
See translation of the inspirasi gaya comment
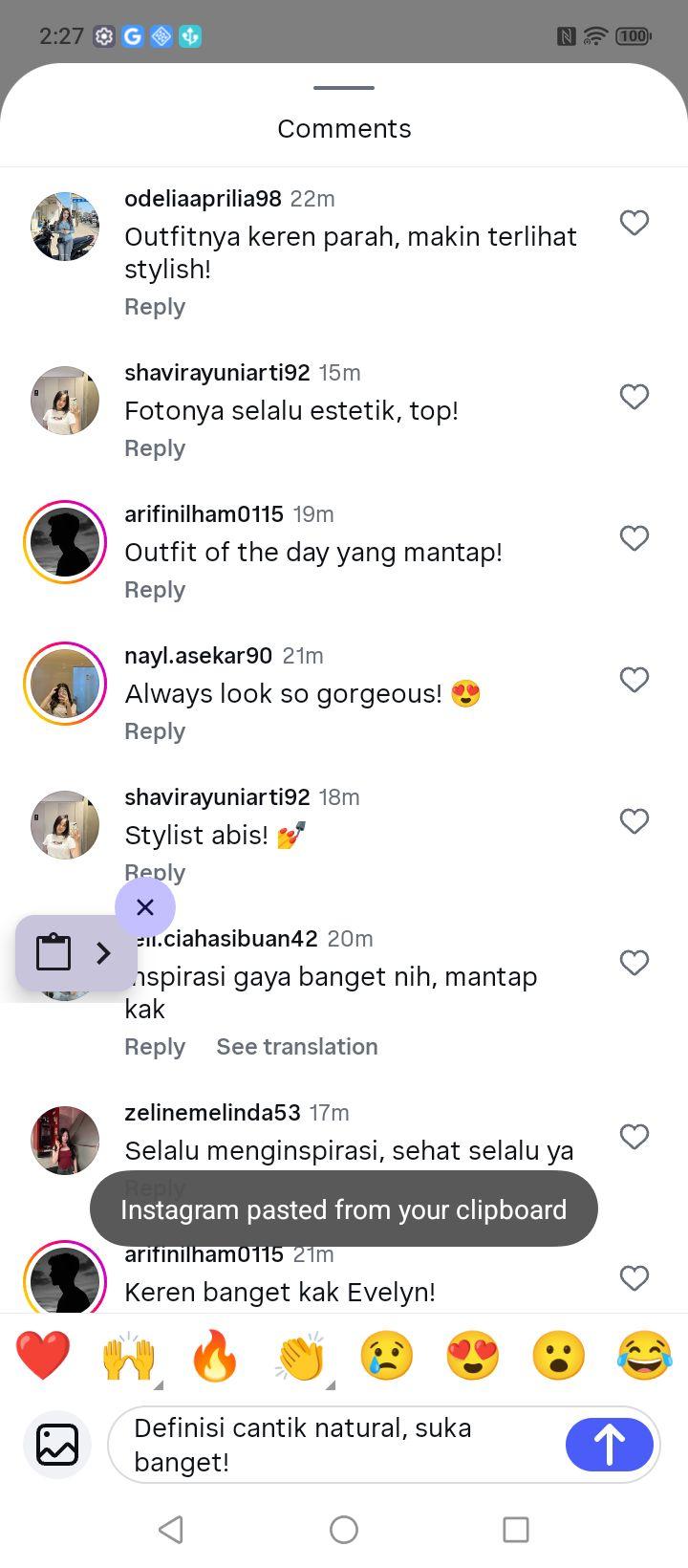pos(297,1047)
